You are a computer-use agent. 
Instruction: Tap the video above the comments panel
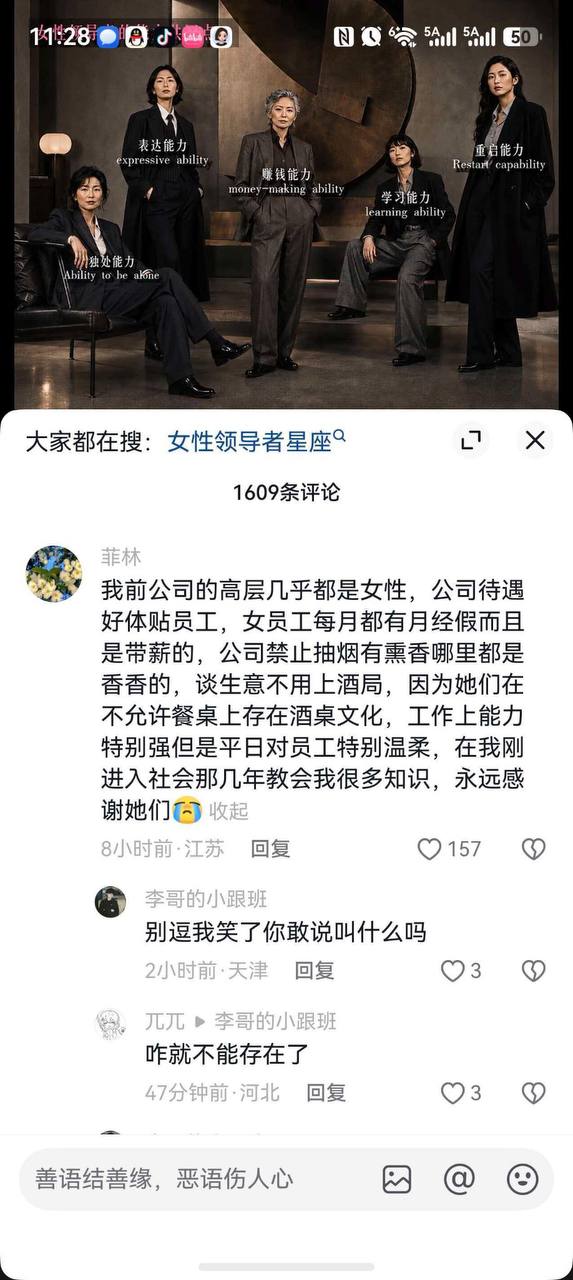click(286, 205)
